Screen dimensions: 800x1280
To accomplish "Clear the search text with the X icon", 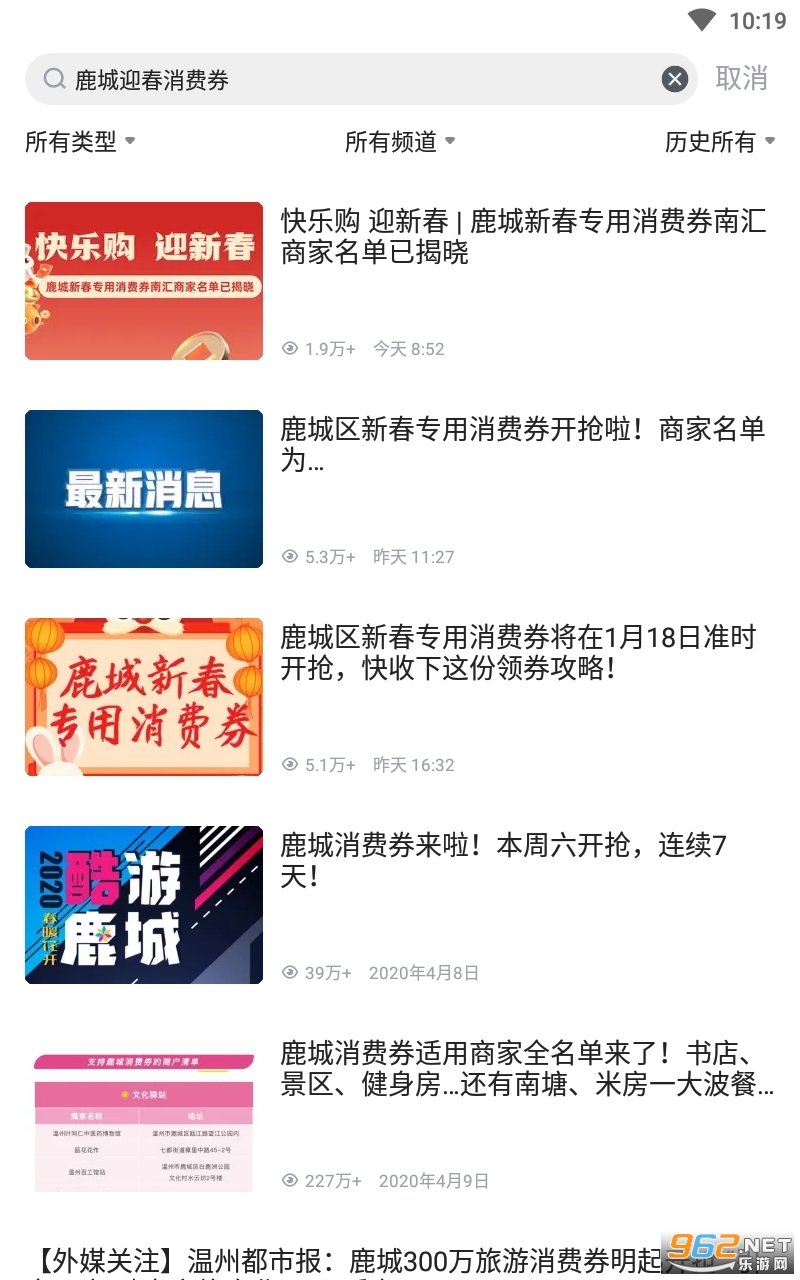I will (675, 79).
